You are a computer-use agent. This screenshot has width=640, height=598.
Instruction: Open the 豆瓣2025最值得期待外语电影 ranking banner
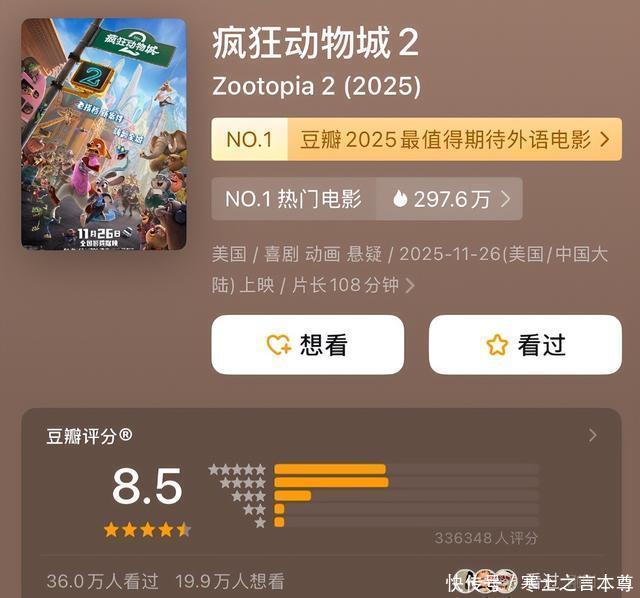[x=416, y=139]
